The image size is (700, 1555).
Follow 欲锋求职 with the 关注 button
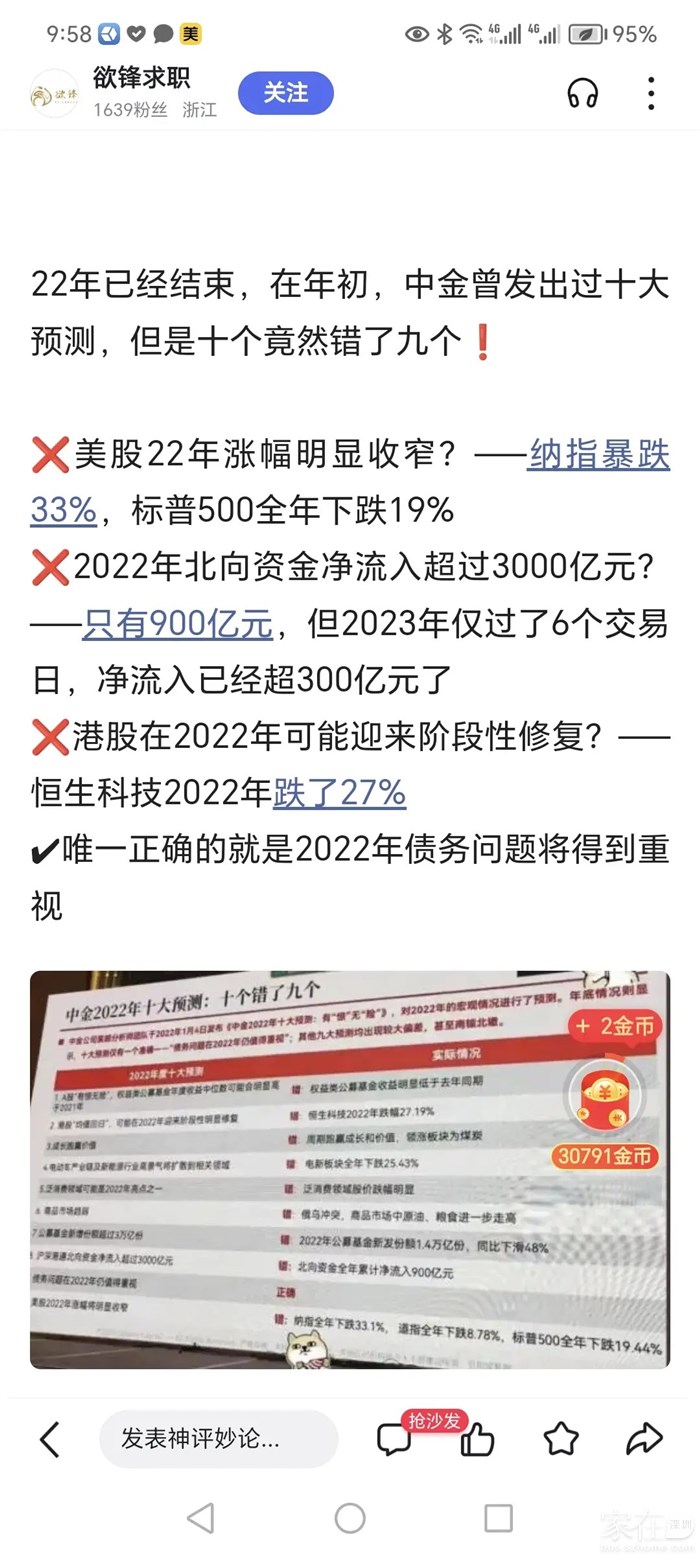pyautogui.click(x=285, y=93)
